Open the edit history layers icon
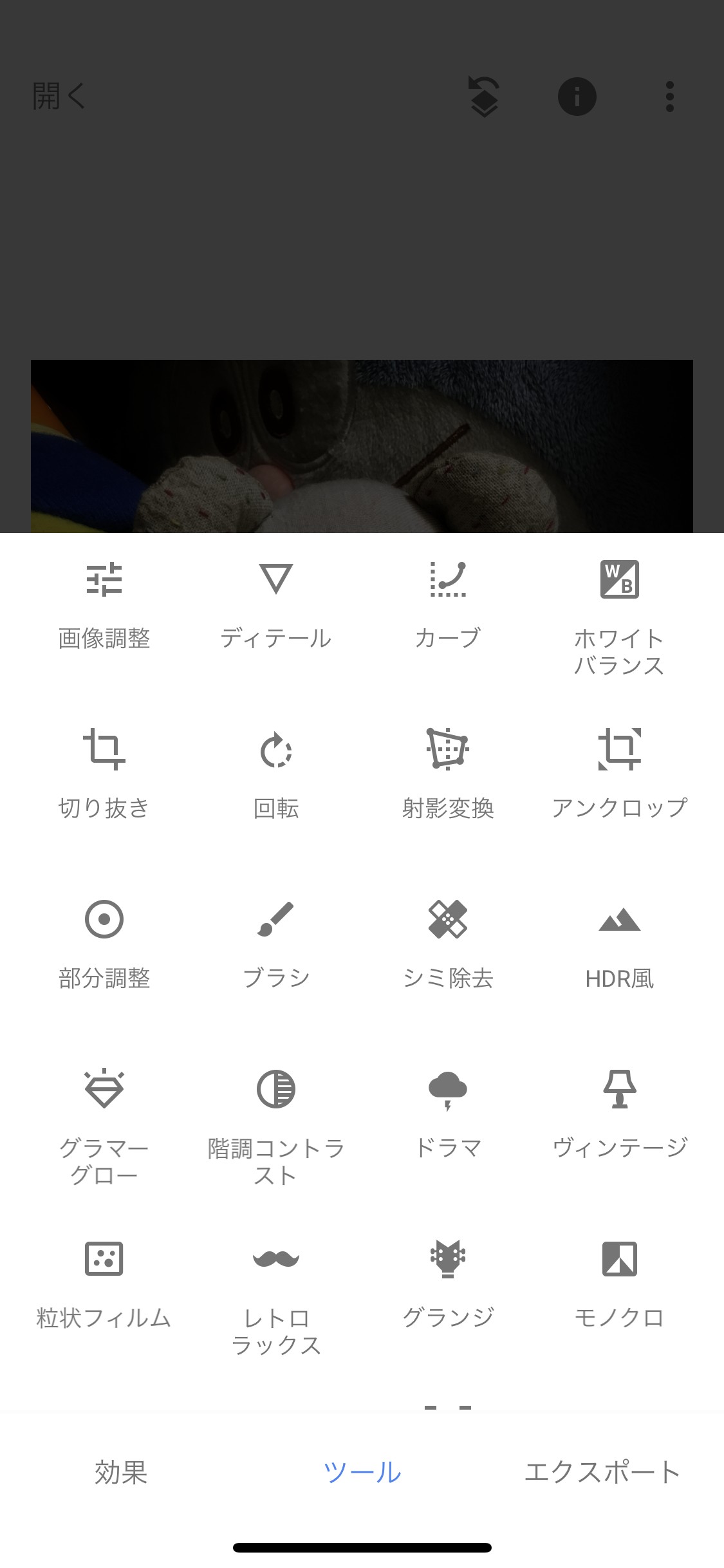724x1568 pixels. click(484, 97)
